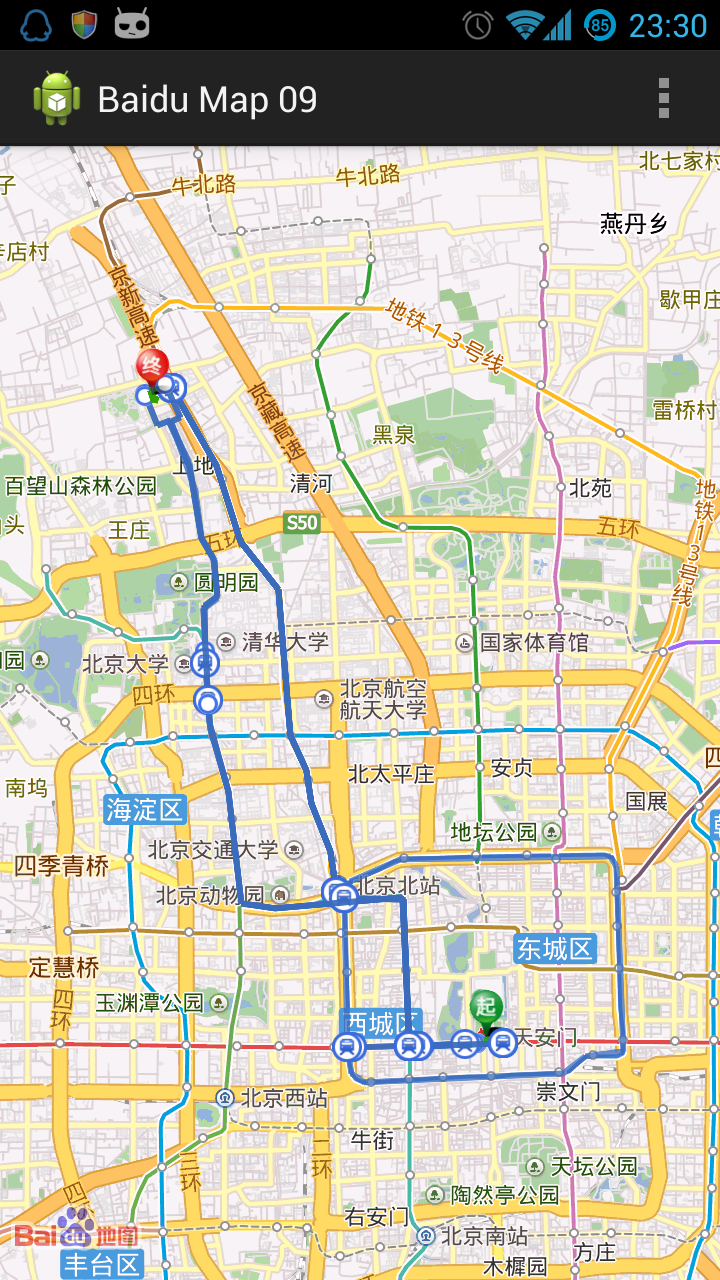This screenshot has width=720, height=1280.
Task: Open the overflow menu
Action: click(x=663, y=98)
